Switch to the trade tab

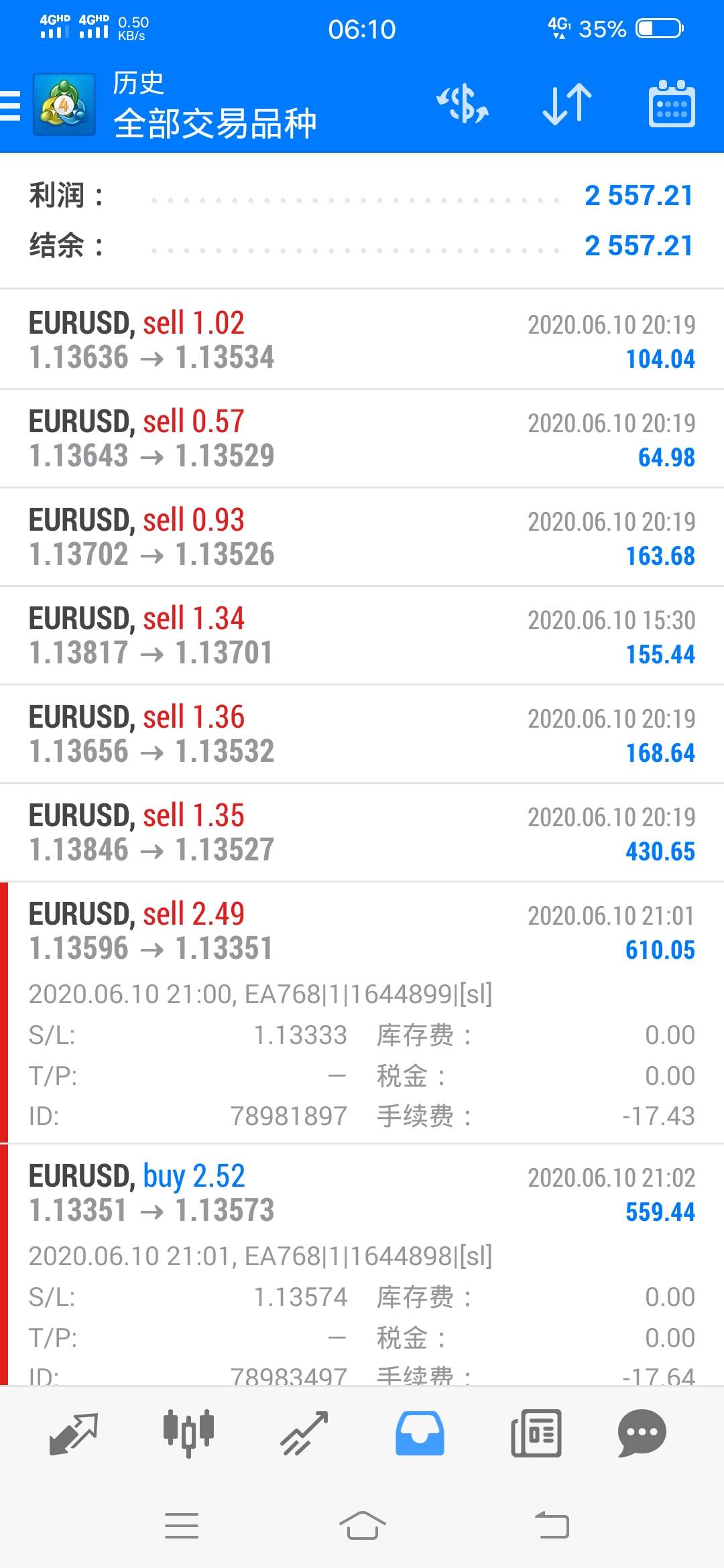tap(304, 1434)
